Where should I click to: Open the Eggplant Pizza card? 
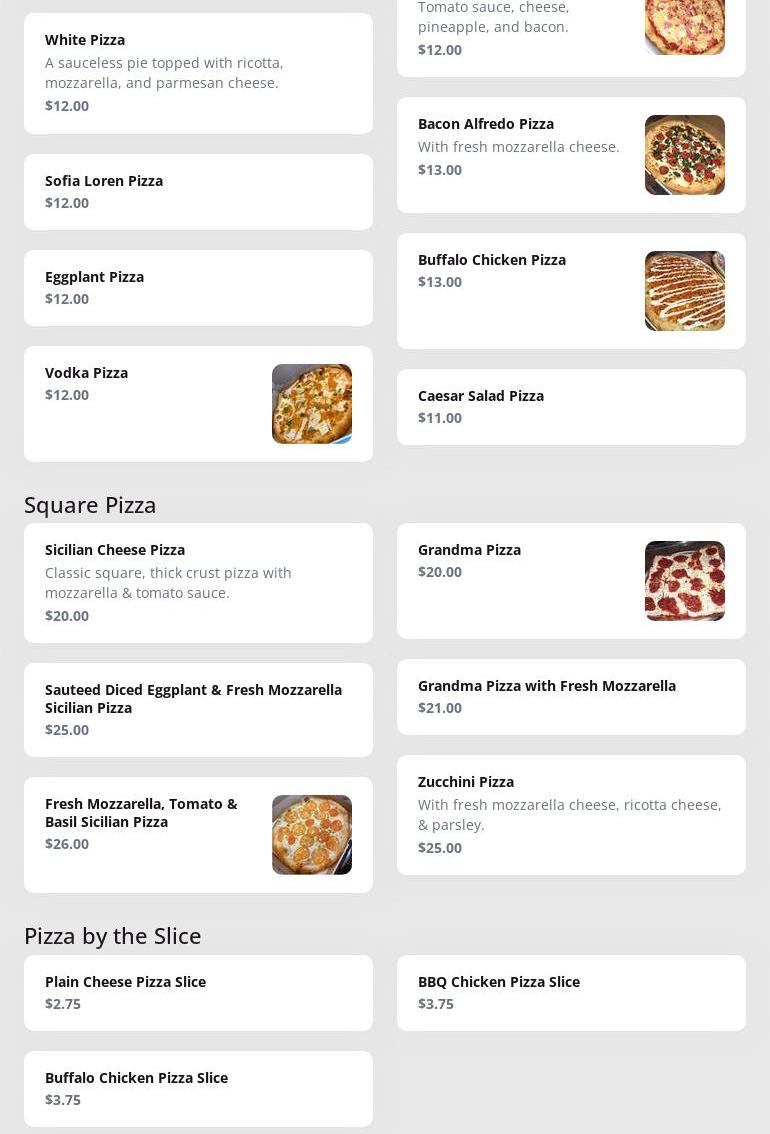click(x=198, y=288)
